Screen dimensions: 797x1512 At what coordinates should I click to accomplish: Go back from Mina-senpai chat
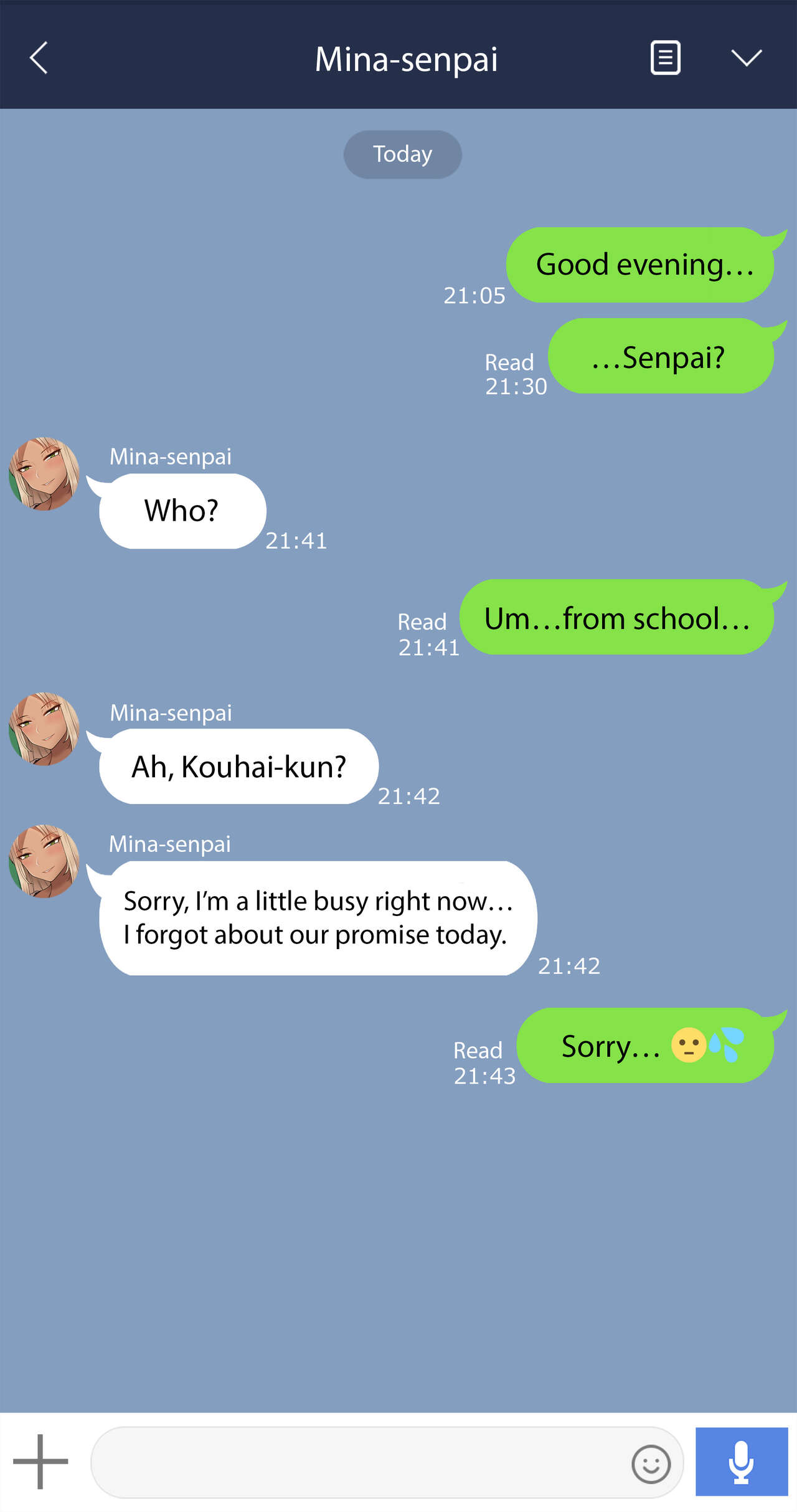(39, 58)
